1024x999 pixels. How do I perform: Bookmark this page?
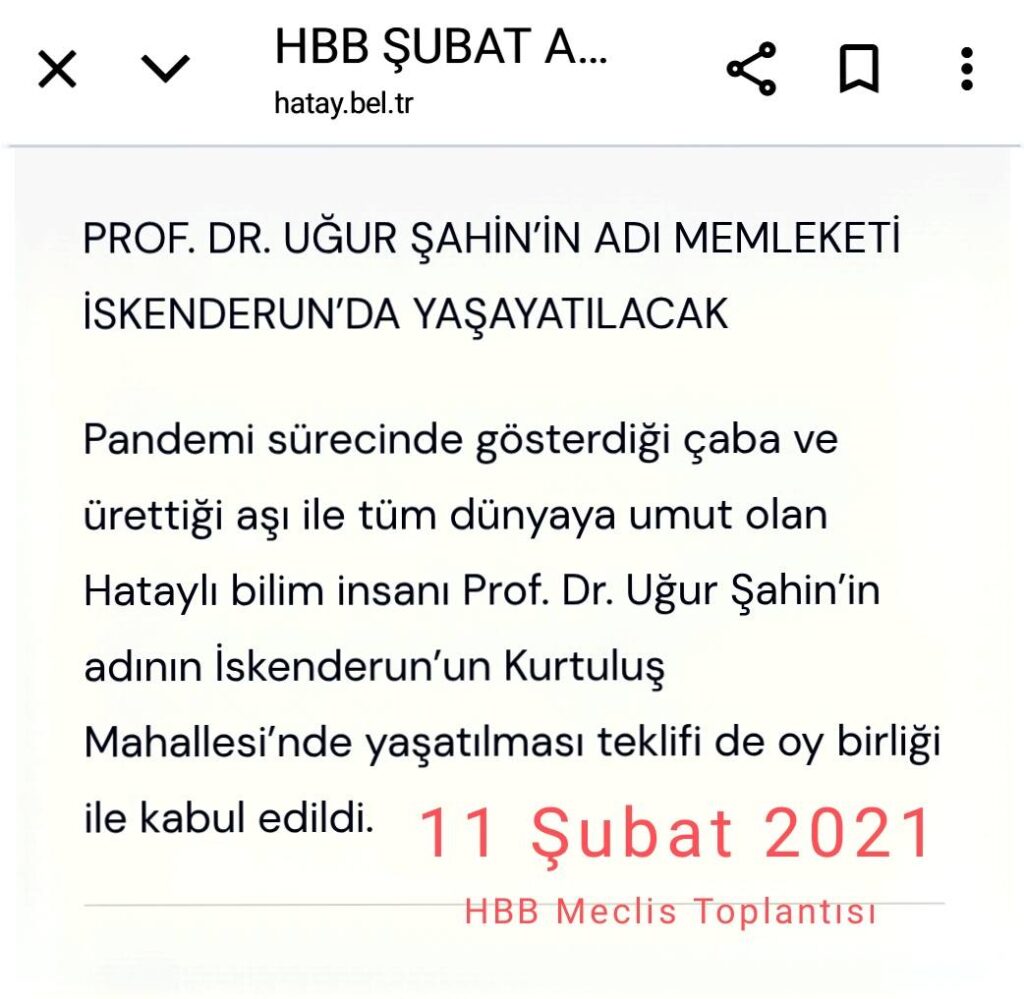[x=858, y=70]
